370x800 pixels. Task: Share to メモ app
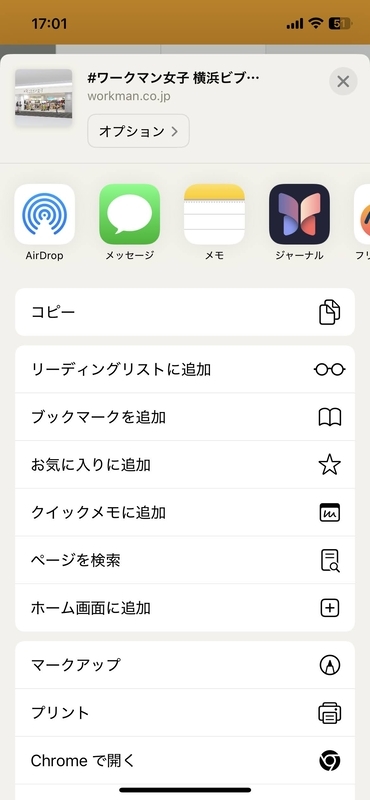[x=214, y=222]
